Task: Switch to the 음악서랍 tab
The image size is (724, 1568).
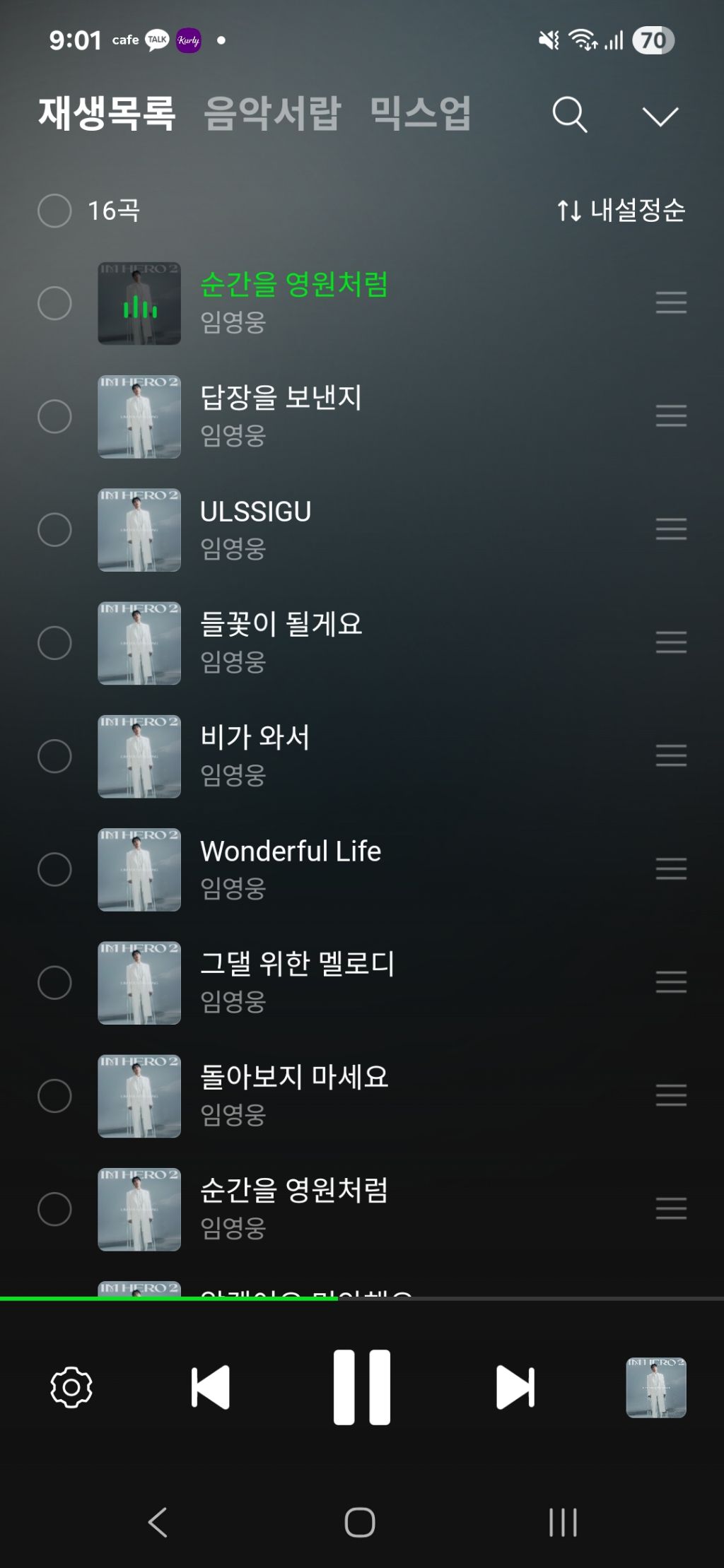Action: [x=272, y=114]
